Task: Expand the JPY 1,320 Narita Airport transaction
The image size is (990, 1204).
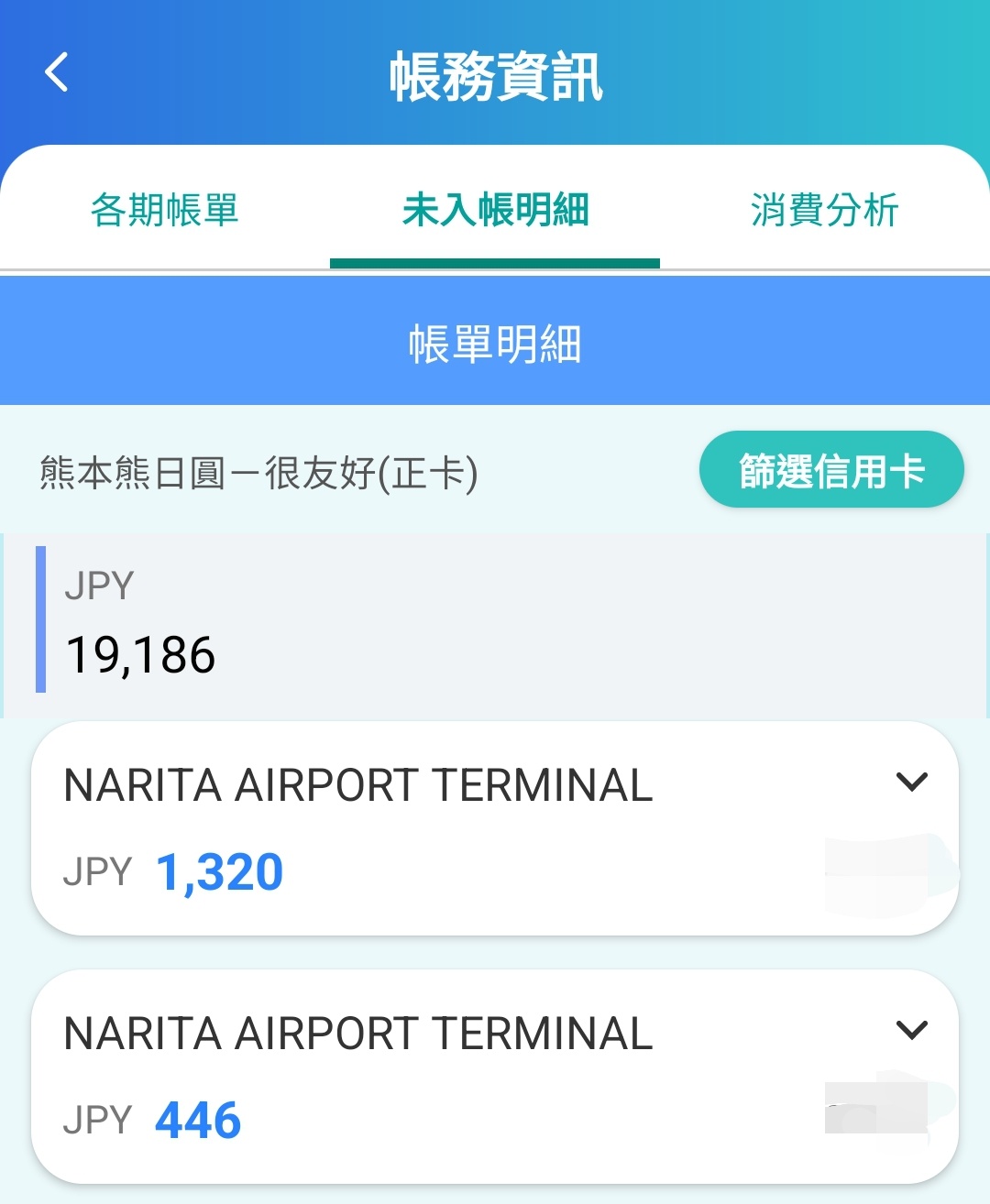Action: [911, 783]
